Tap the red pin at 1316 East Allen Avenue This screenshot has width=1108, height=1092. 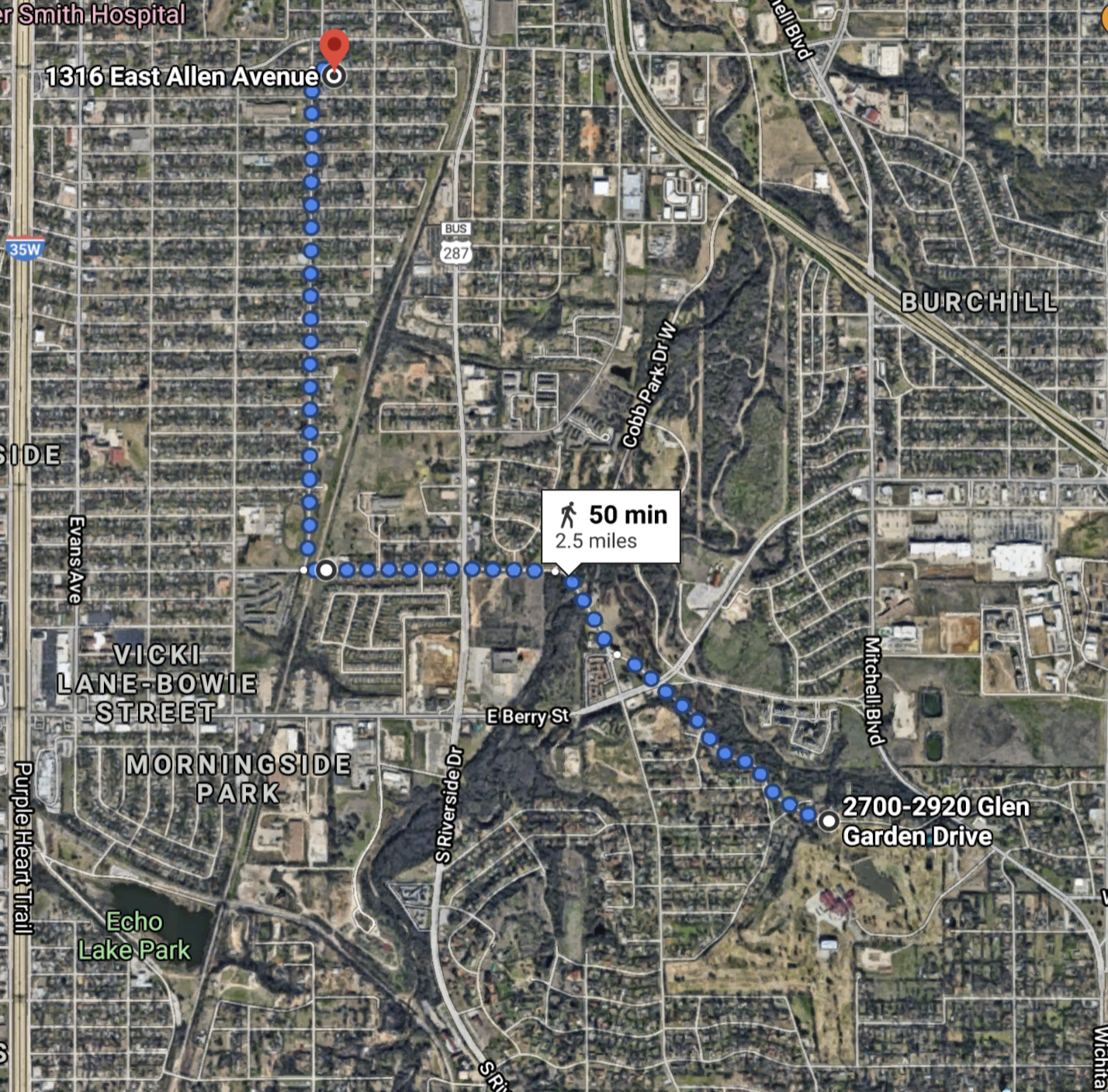[334, 48]
